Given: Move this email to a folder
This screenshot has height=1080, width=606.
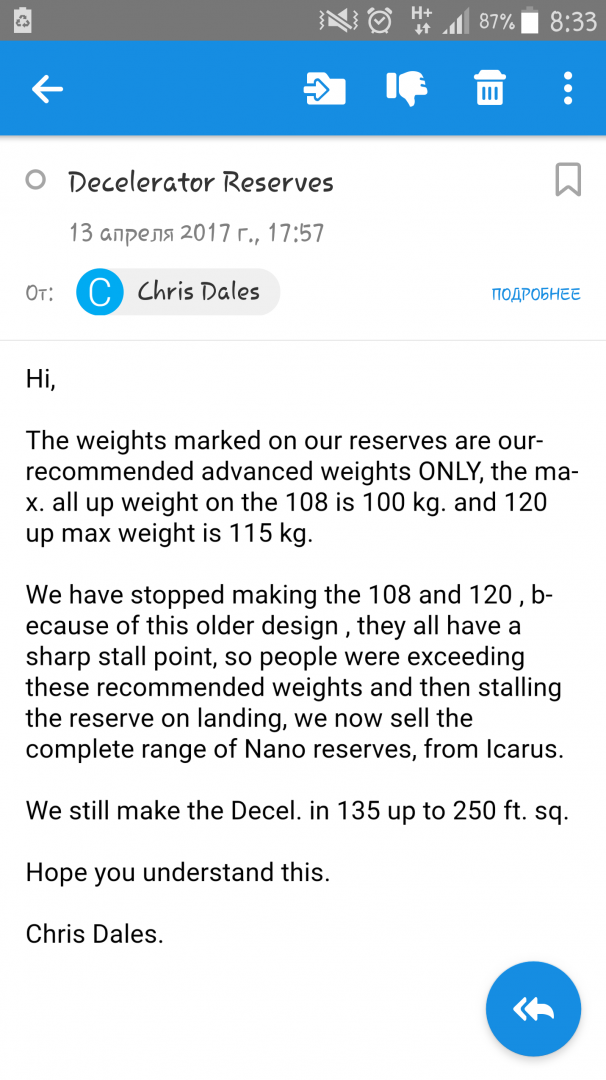Looking at the screenshot, I should pyautogui.click(x=325, y=89).
